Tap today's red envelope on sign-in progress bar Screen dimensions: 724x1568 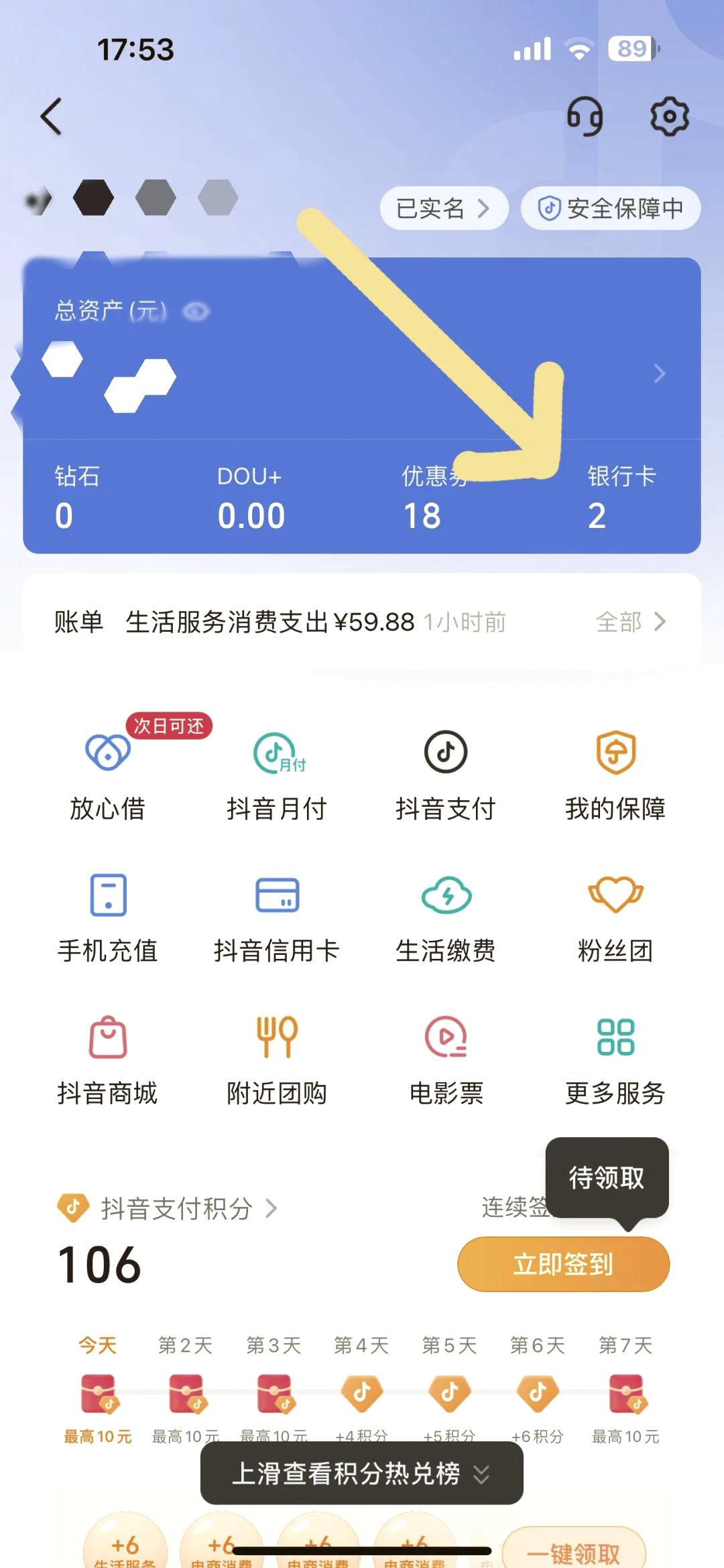coord(98,1395)
